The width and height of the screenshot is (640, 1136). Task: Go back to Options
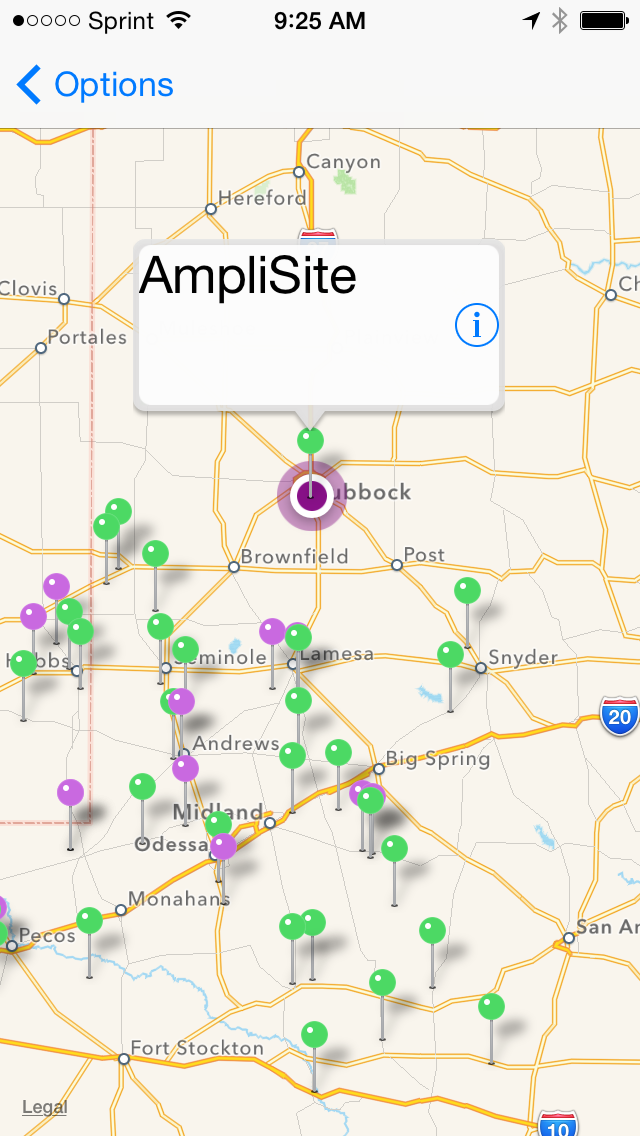95,85
